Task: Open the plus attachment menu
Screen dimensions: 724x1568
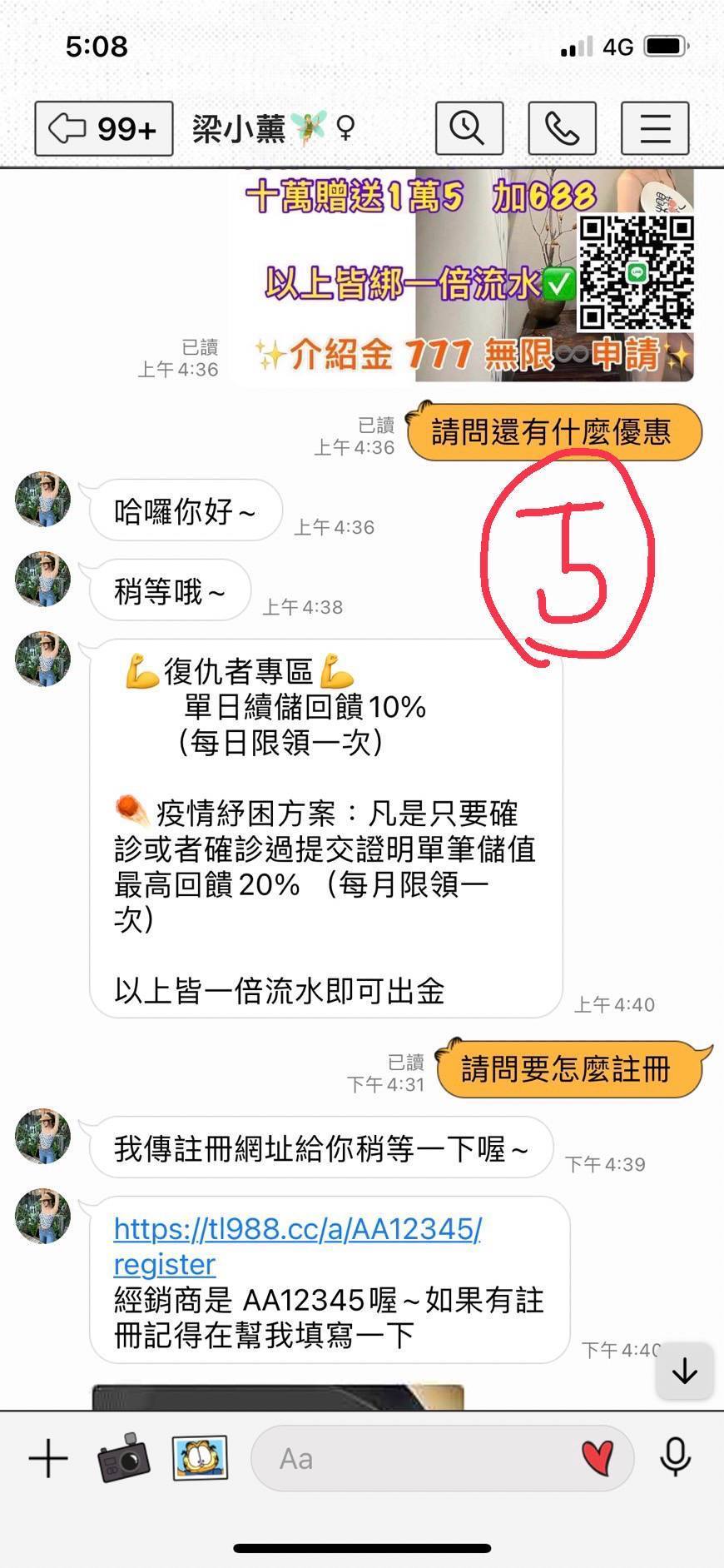Action: [x=48, y=1459]
